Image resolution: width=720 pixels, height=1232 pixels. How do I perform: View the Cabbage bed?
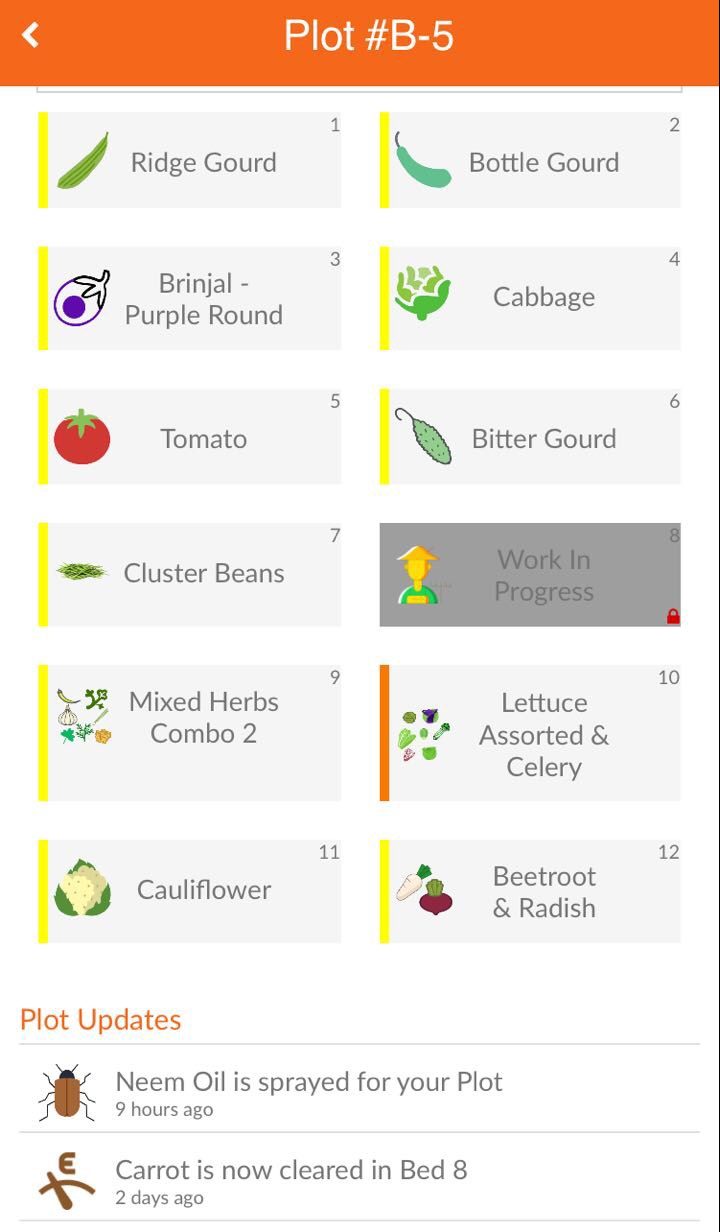[x=531, y=298]
